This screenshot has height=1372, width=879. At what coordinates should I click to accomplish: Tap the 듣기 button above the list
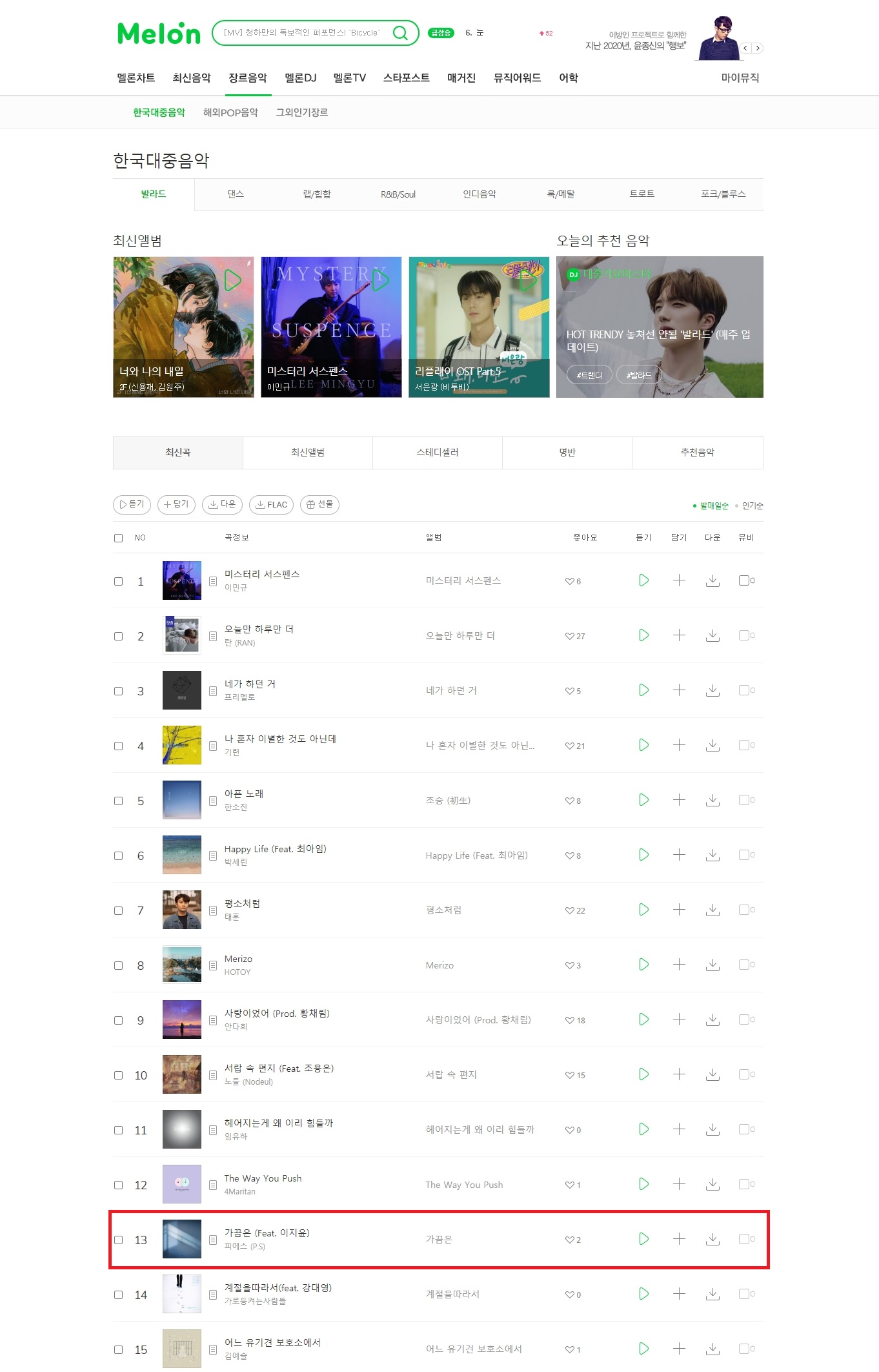(132, 504)
